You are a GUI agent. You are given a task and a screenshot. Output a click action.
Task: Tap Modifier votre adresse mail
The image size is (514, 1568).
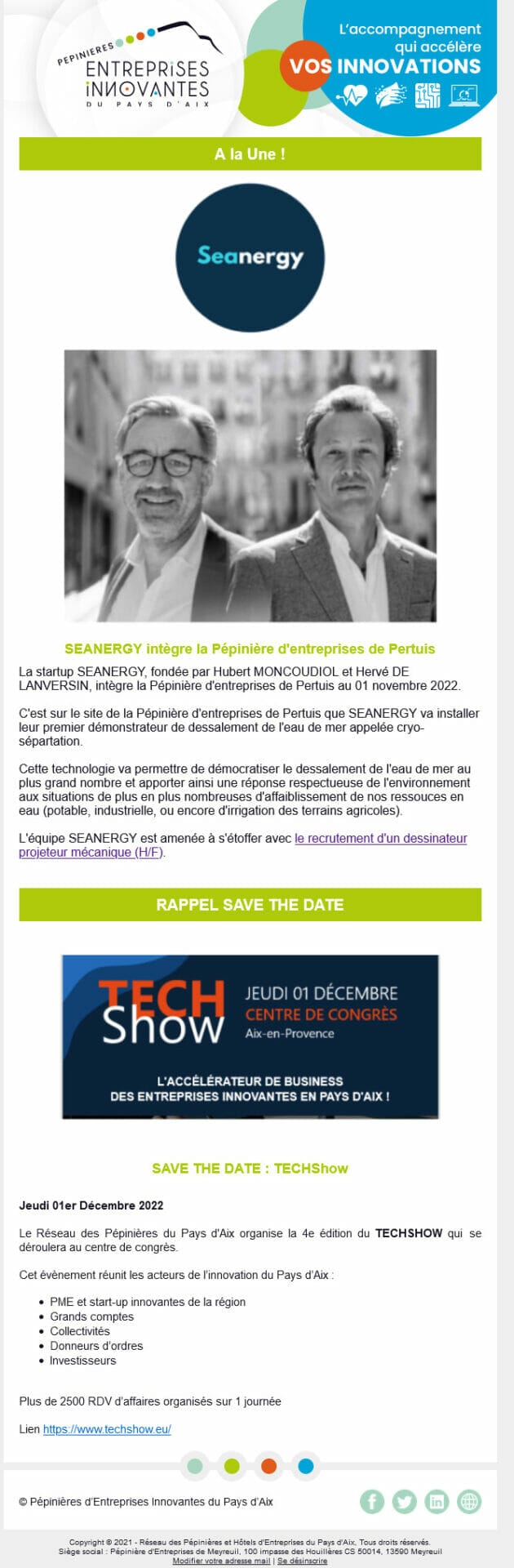click(x=221, y=1561)
